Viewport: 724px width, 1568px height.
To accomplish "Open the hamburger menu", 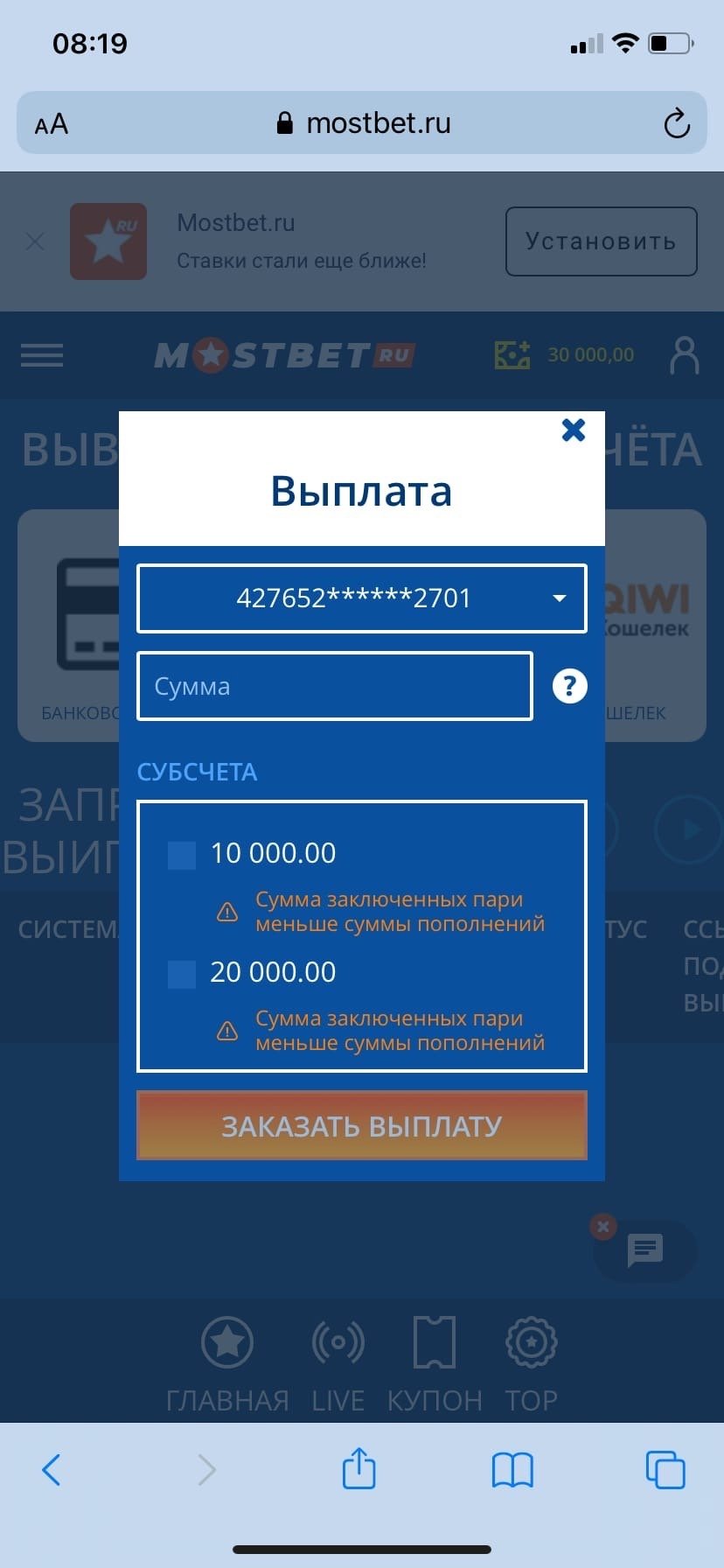I will click(42, 355).
